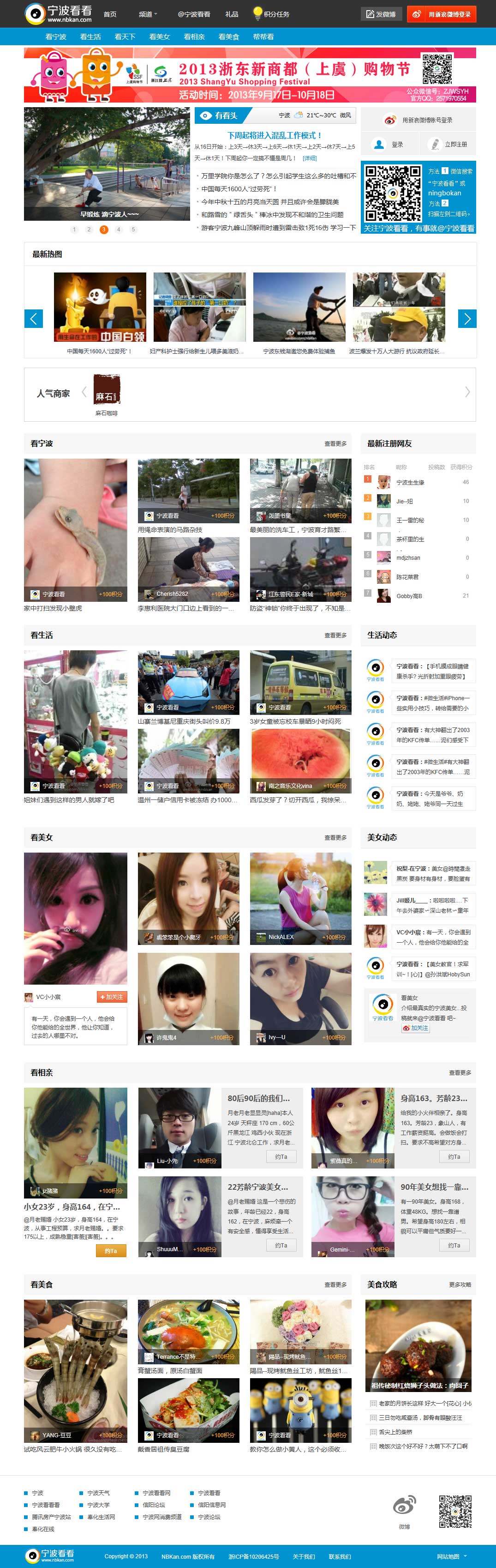The image size is (496, 1568).
Task: Expand the 网站地图 footer dropdown
Action: pyautogui.click(x=452, y=1556)
